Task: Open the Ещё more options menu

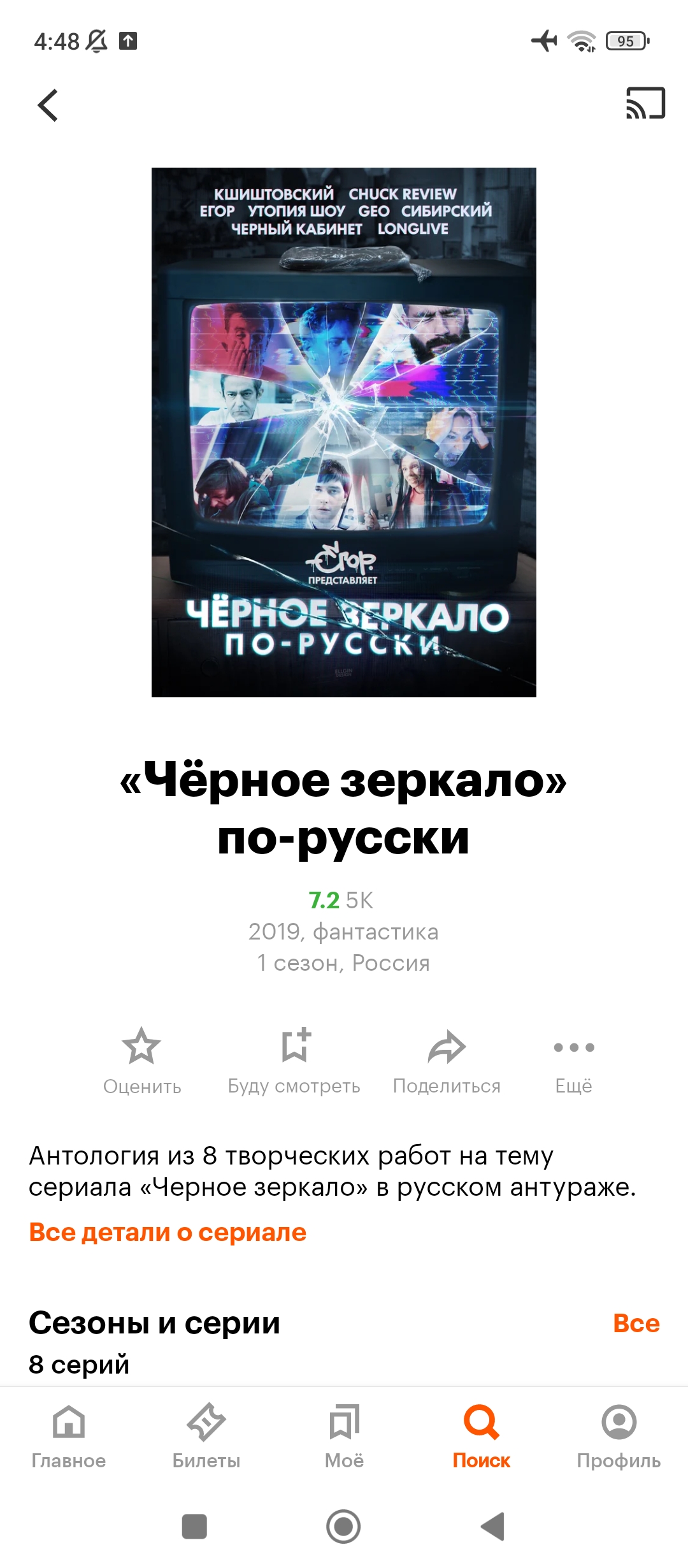Action: tap(574, 1061)
